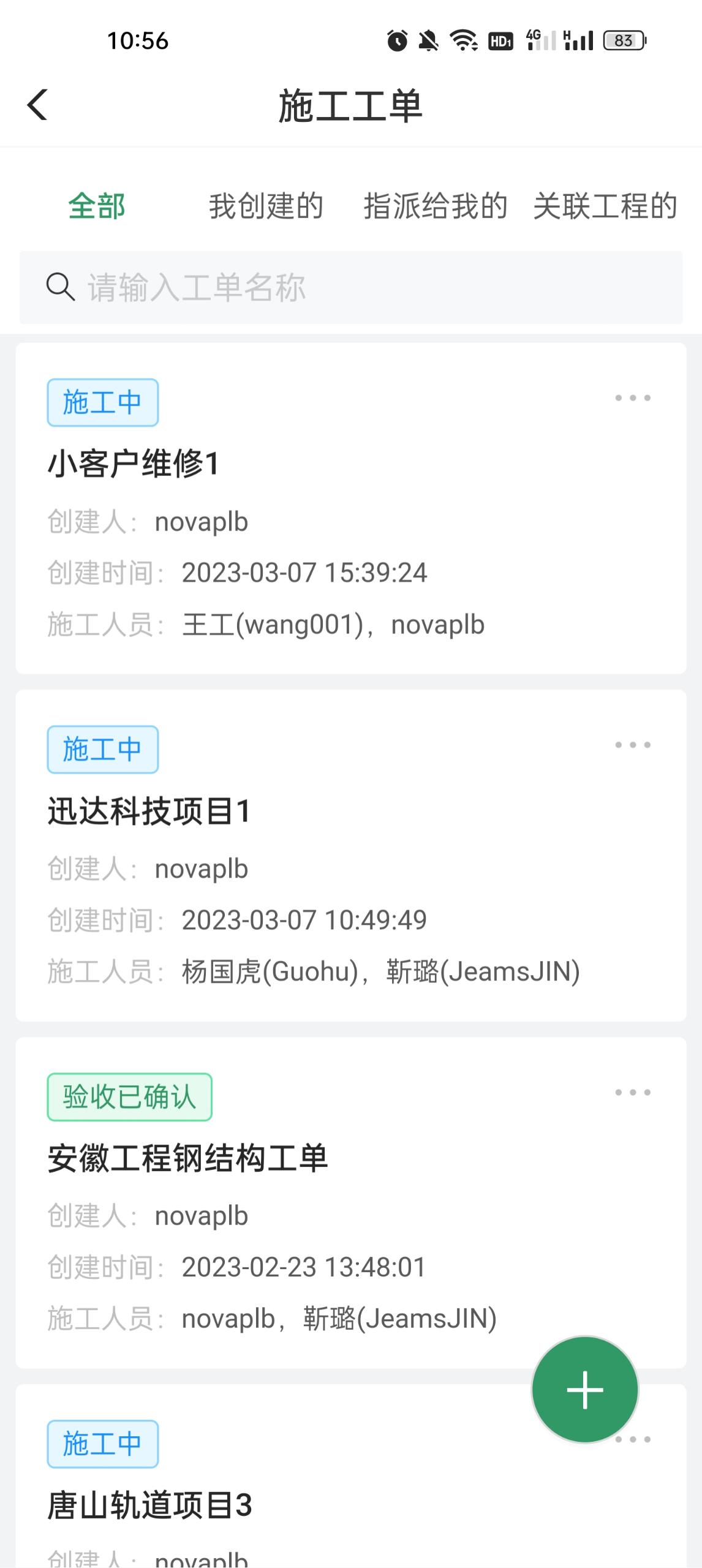The width and height of the screenshot is (702, 1568).
Task: Switch to the 全部 tab
Action: click(97, 206)
